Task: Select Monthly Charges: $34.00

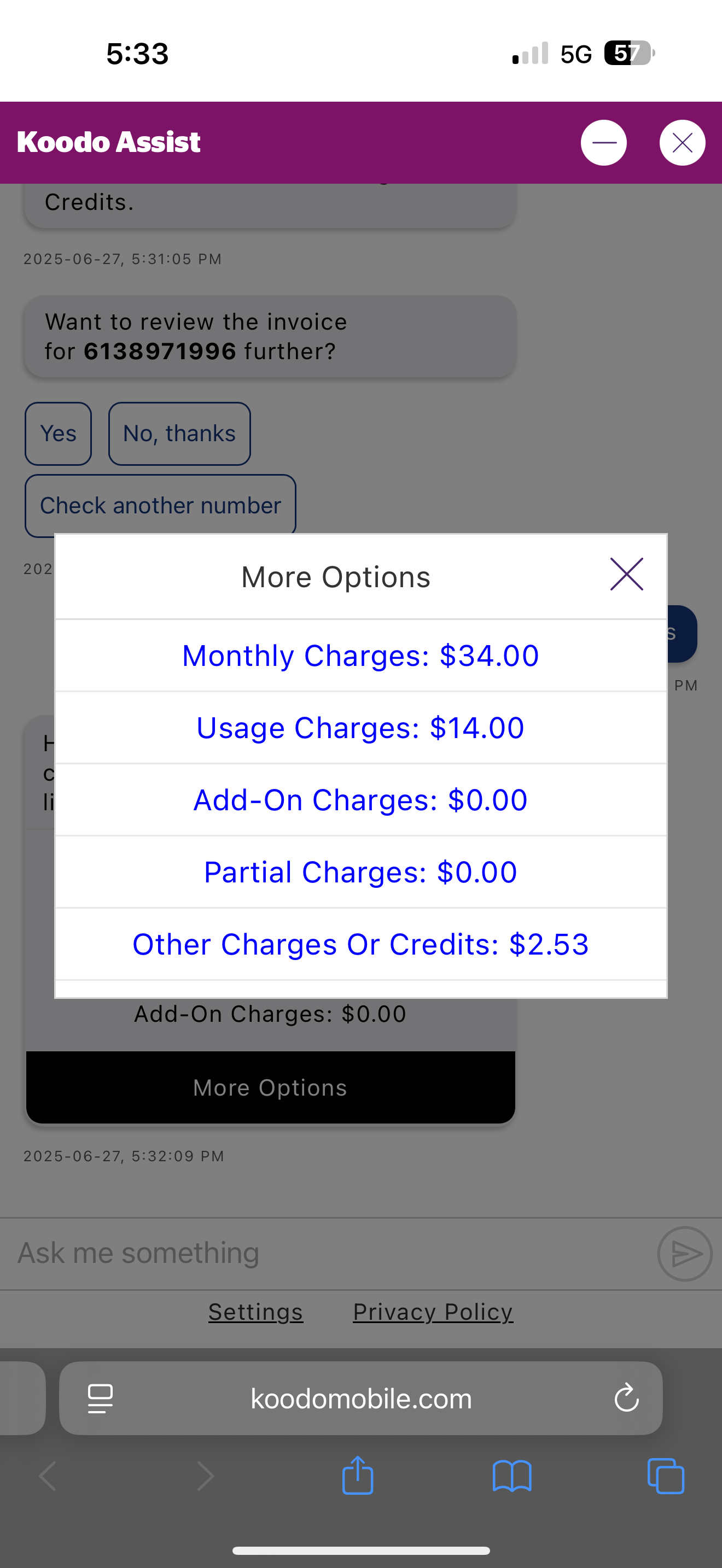Action: point(361,656)
